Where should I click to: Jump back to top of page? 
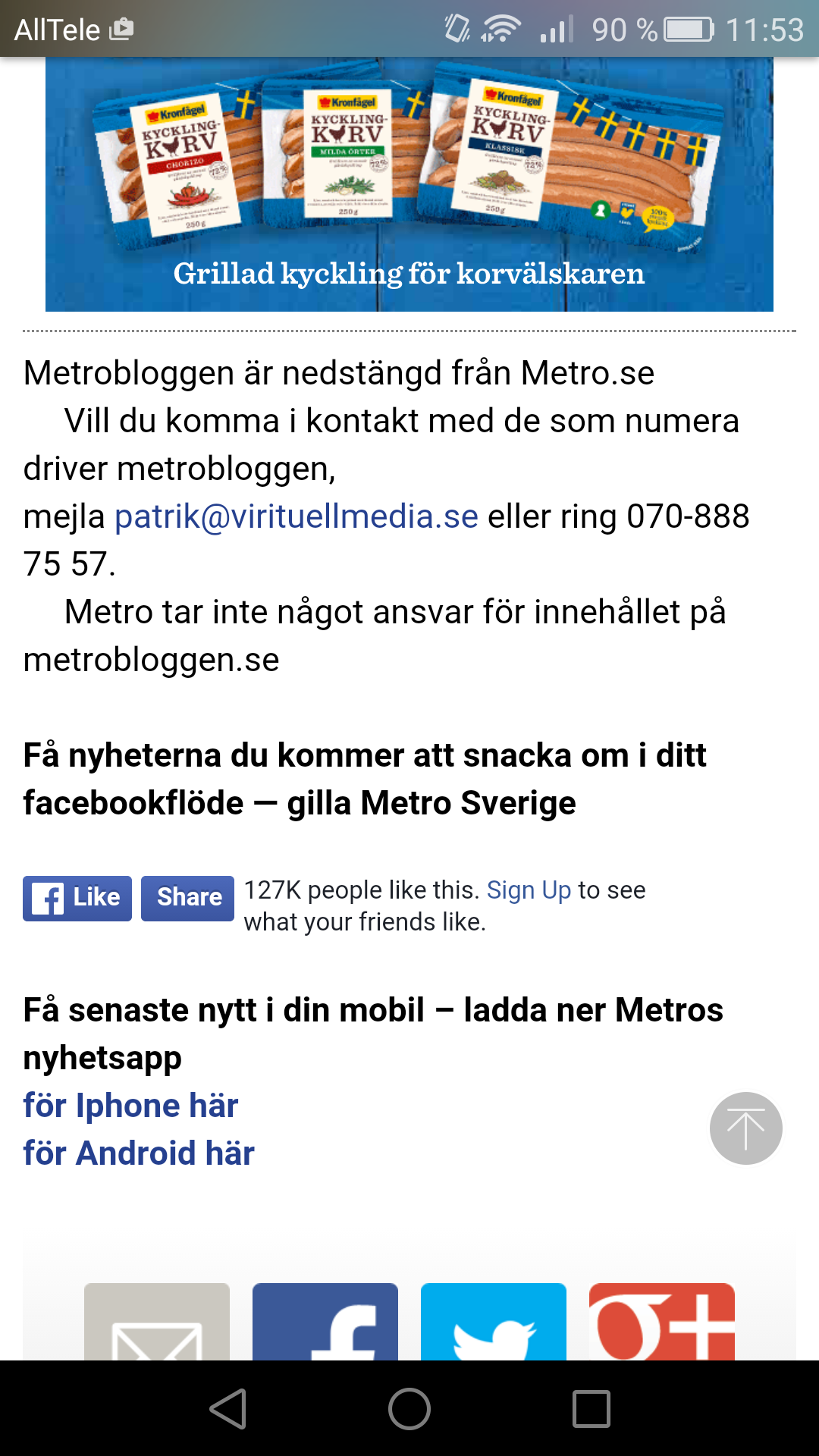[745, 1128]
